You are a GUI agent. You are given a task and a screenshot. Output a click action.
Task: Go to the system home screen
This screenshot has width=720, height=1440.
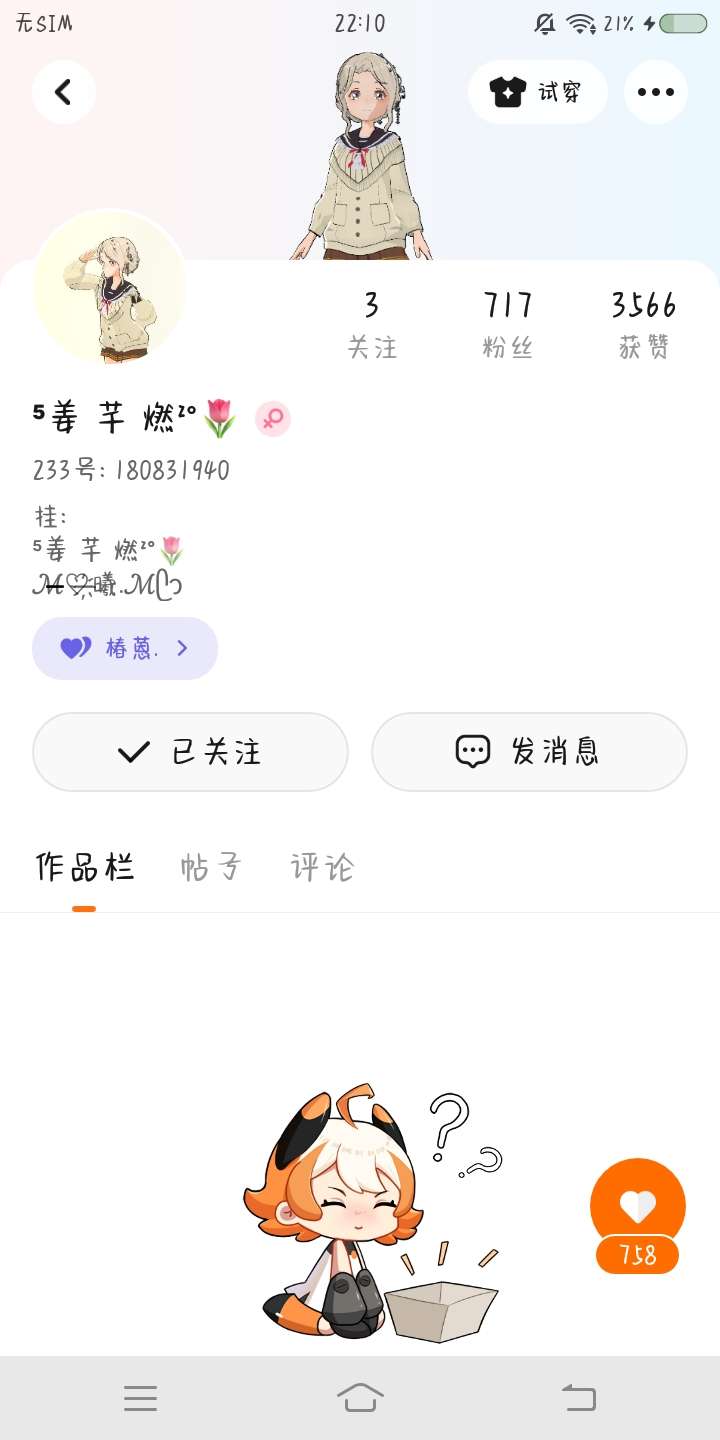tap(360, 1397)
